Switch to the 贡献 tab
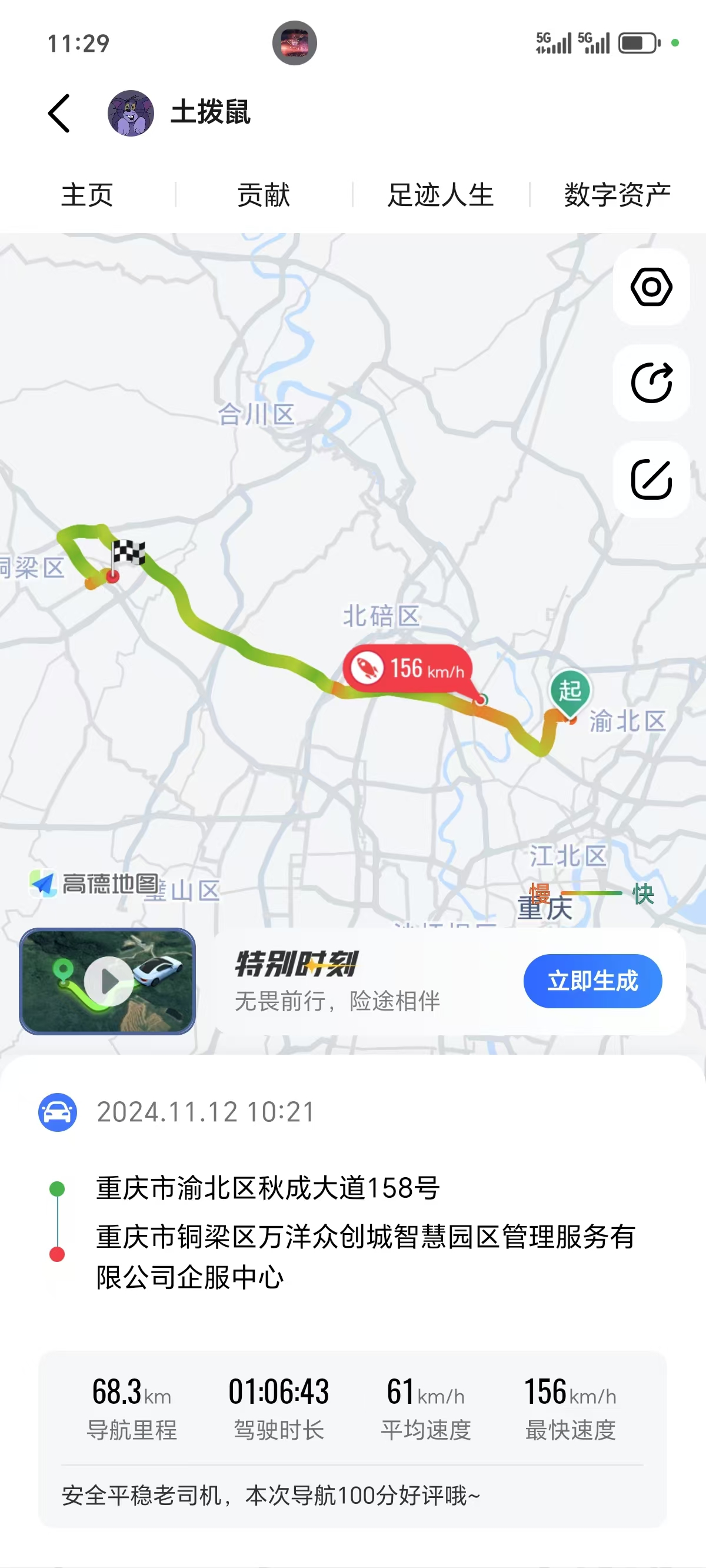 264,195
